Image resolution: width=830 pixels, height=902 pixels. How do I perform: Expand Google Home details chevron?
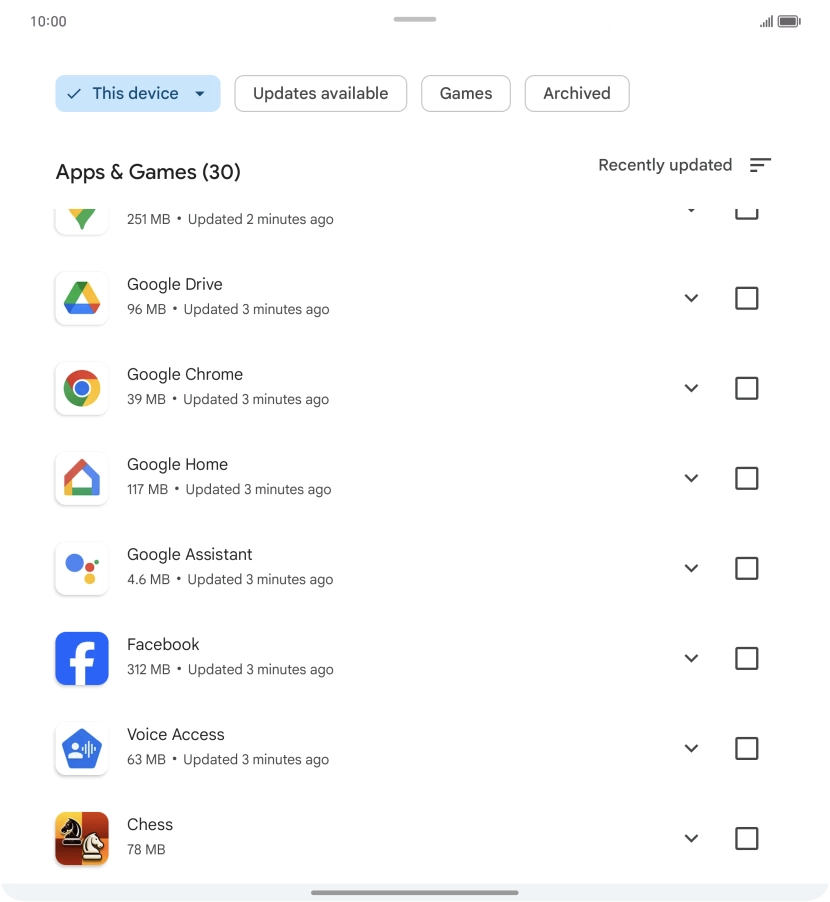click(691, 478)
